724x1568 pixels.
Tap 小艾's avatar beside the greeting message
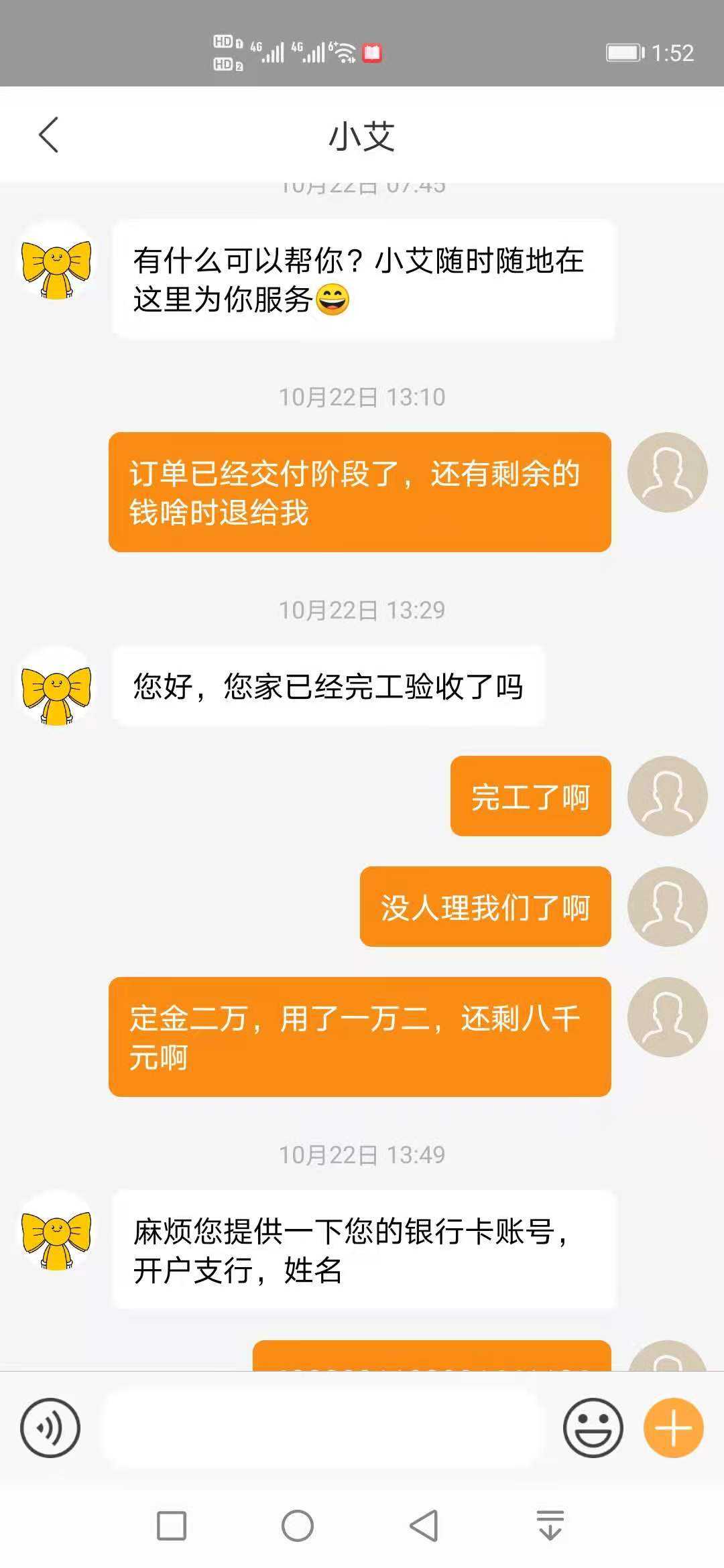(57, 261)
